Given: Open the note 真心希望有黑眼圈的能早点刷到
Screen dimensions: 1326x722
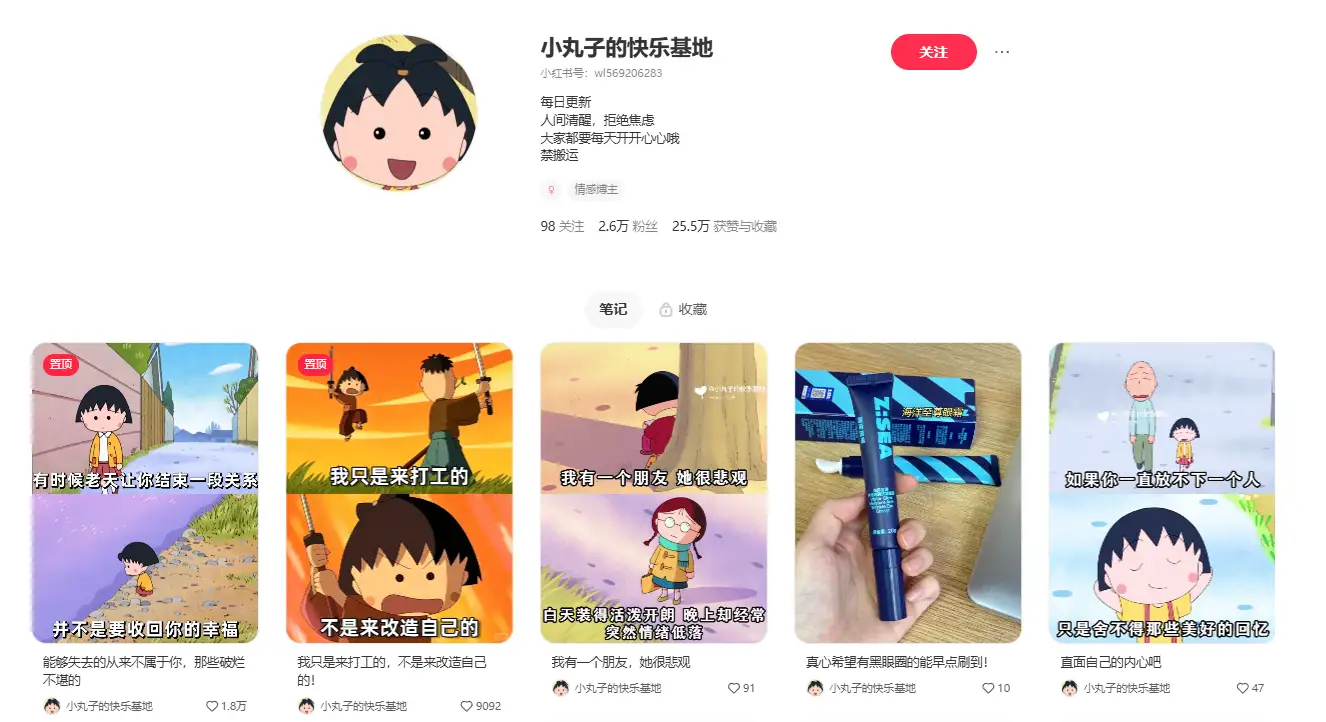Looking at the screenshot, I should (908, 492).
